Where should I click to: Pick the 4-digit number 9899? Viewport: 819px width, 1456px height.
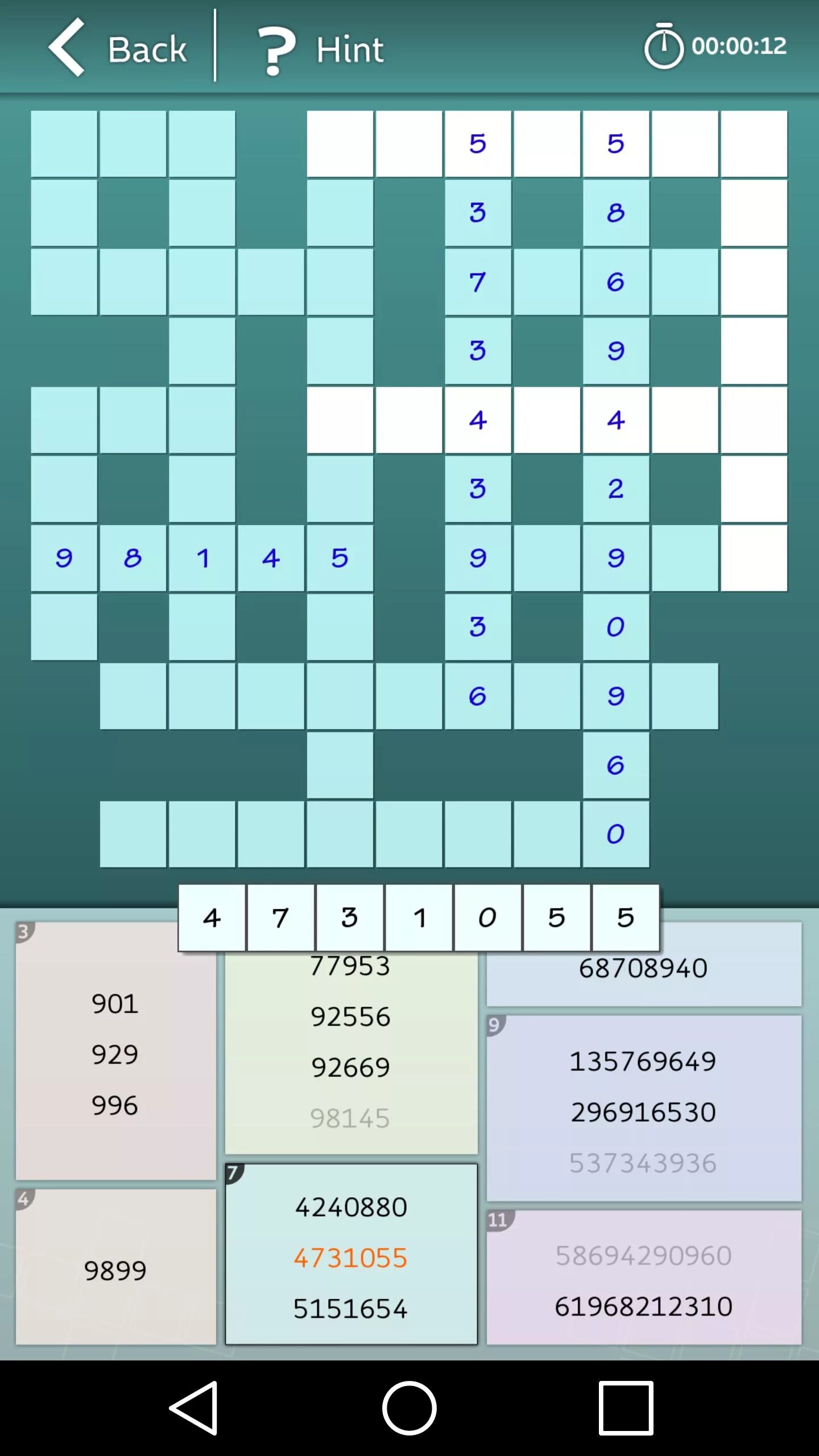115,1271
